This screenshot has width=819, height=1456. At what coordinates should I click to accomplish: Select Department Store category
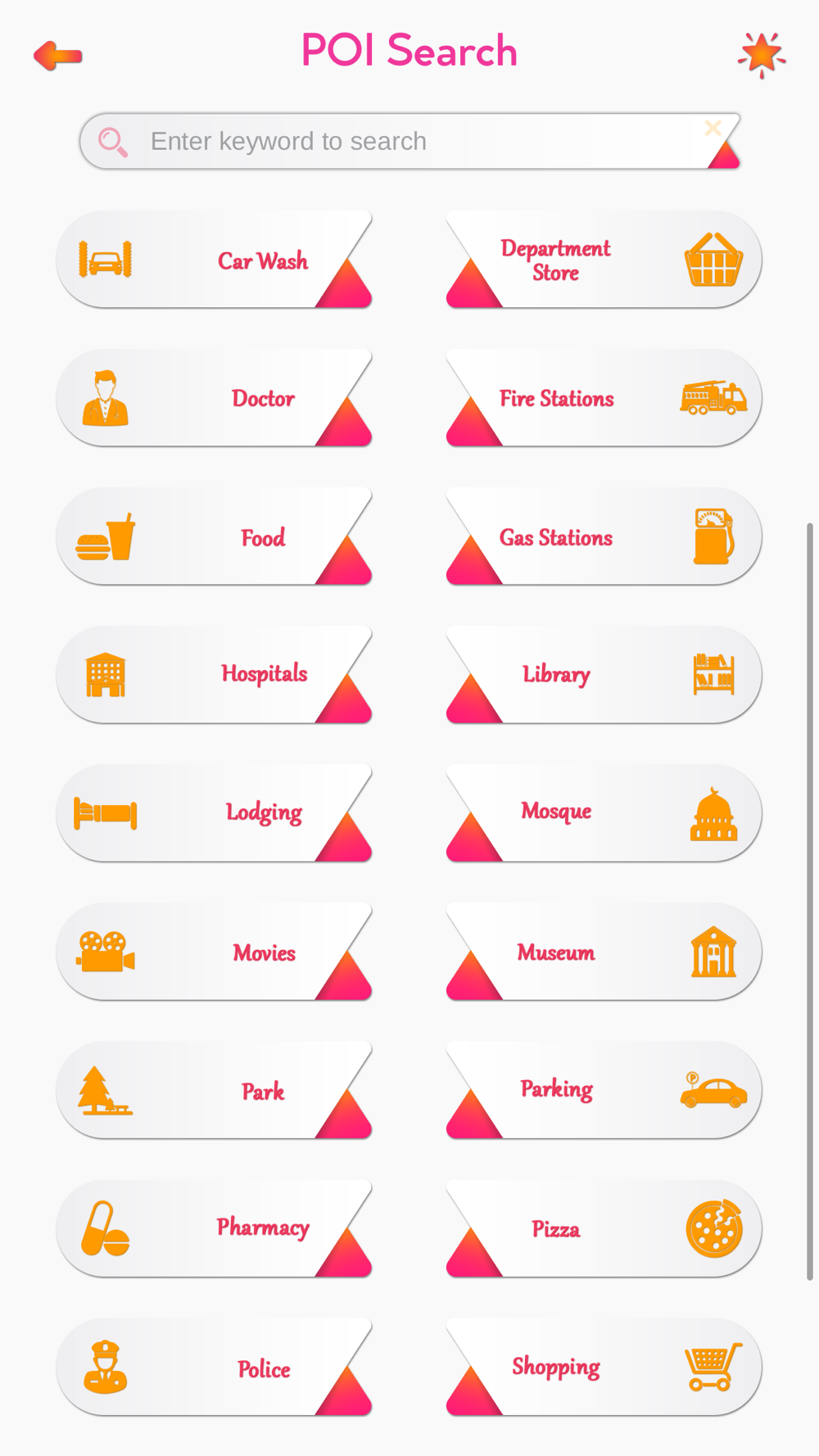(x=604, y=260)
